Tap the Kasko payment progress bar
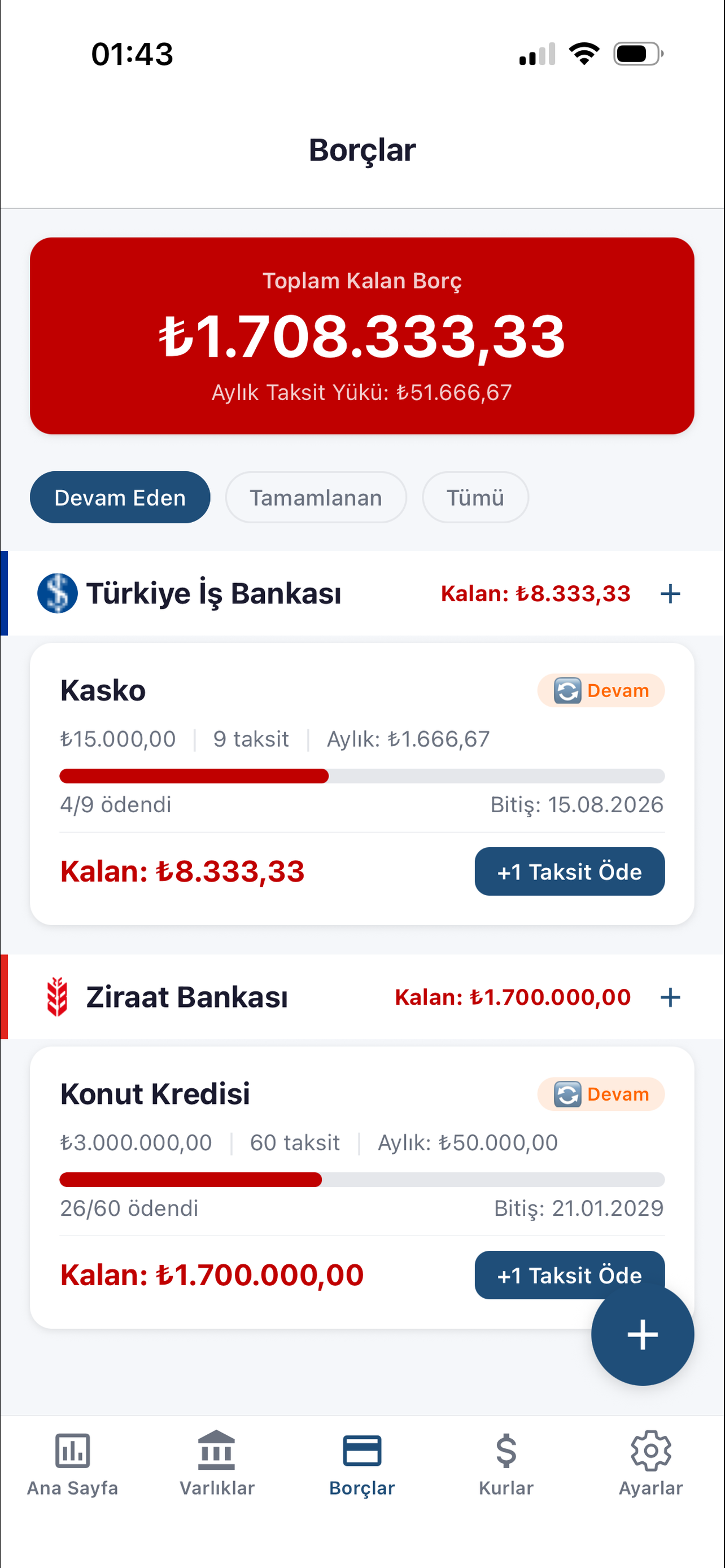The width and height of the screenshot is (725, 1568). (361, 776)
